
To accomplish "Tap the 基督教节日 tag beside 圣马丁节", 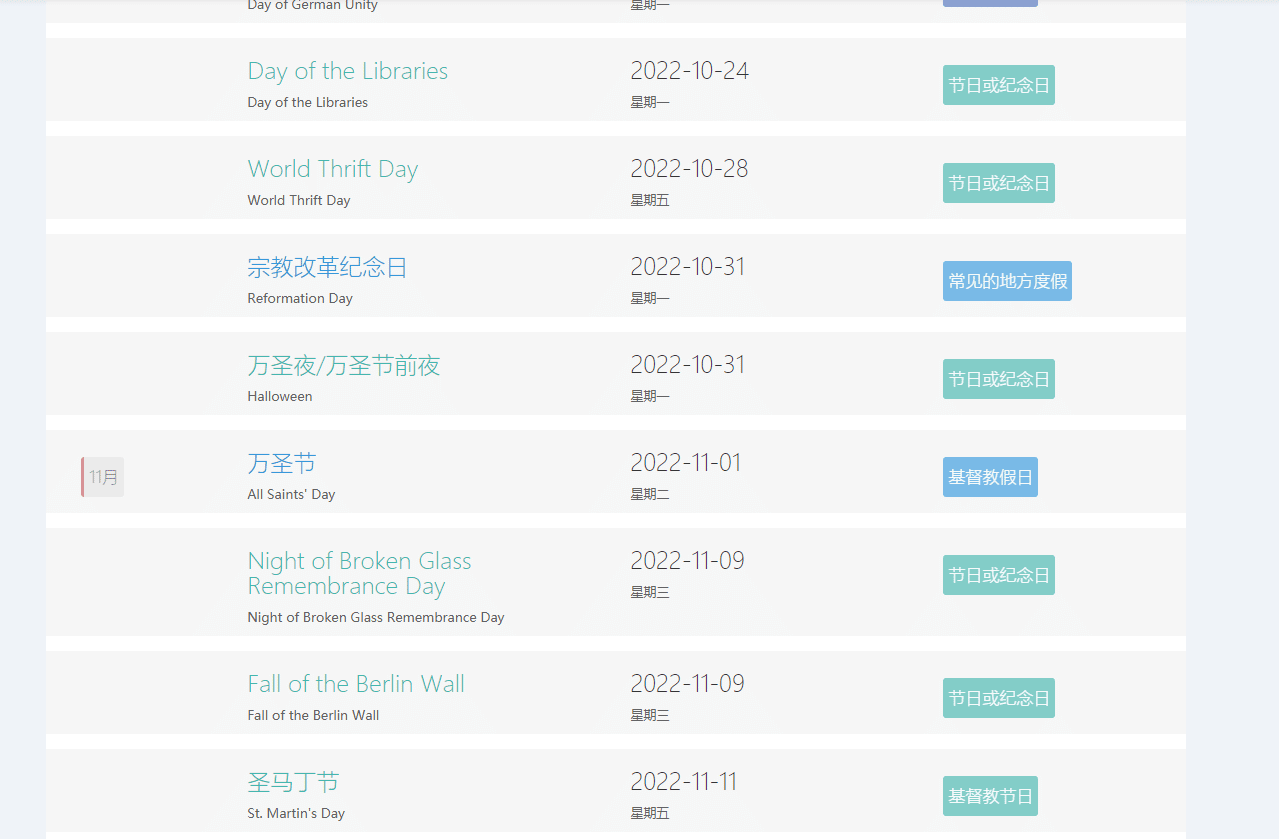I will 989,796.
